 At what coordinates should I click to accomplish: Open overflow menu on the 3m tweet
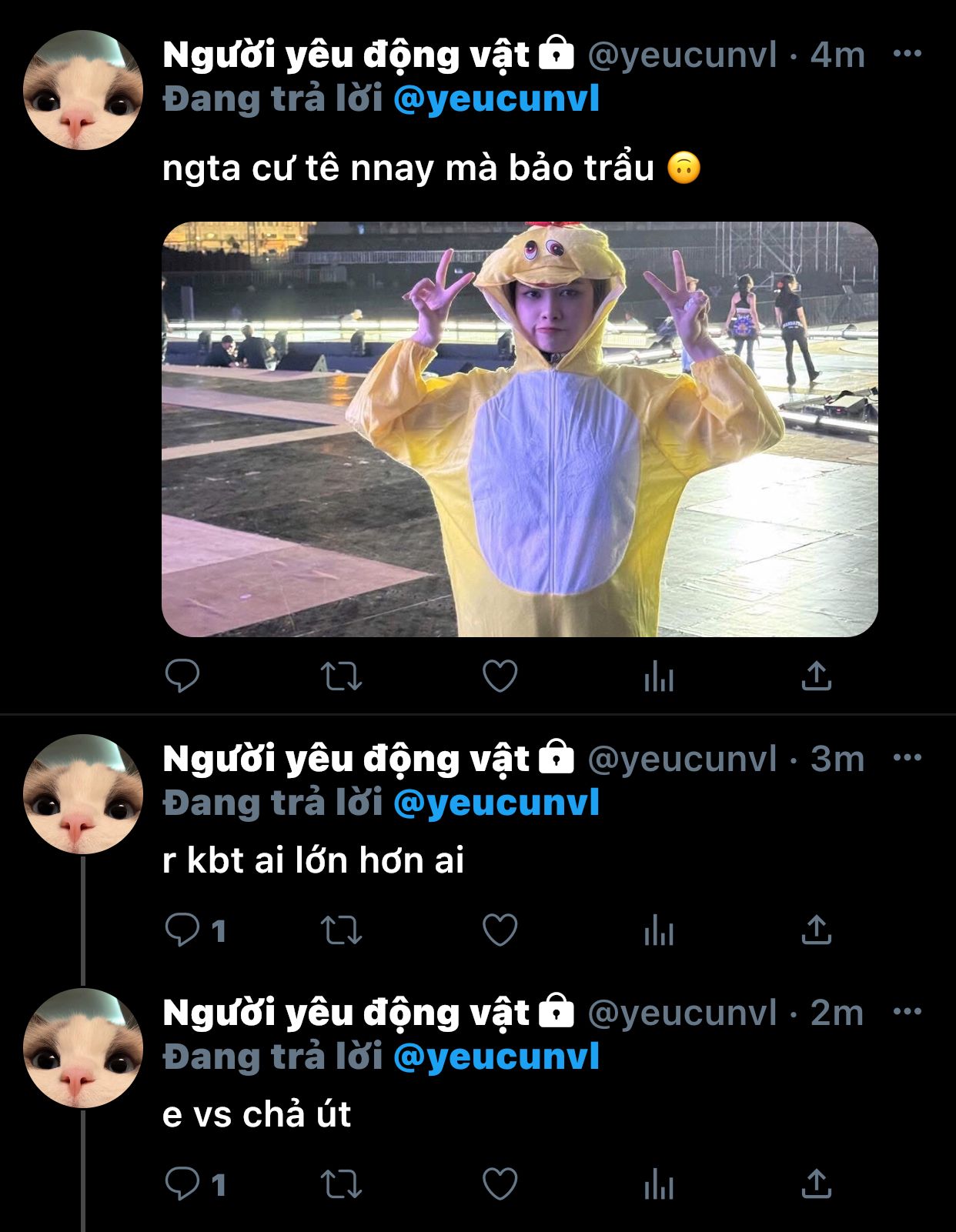click(x=907, y=757)
